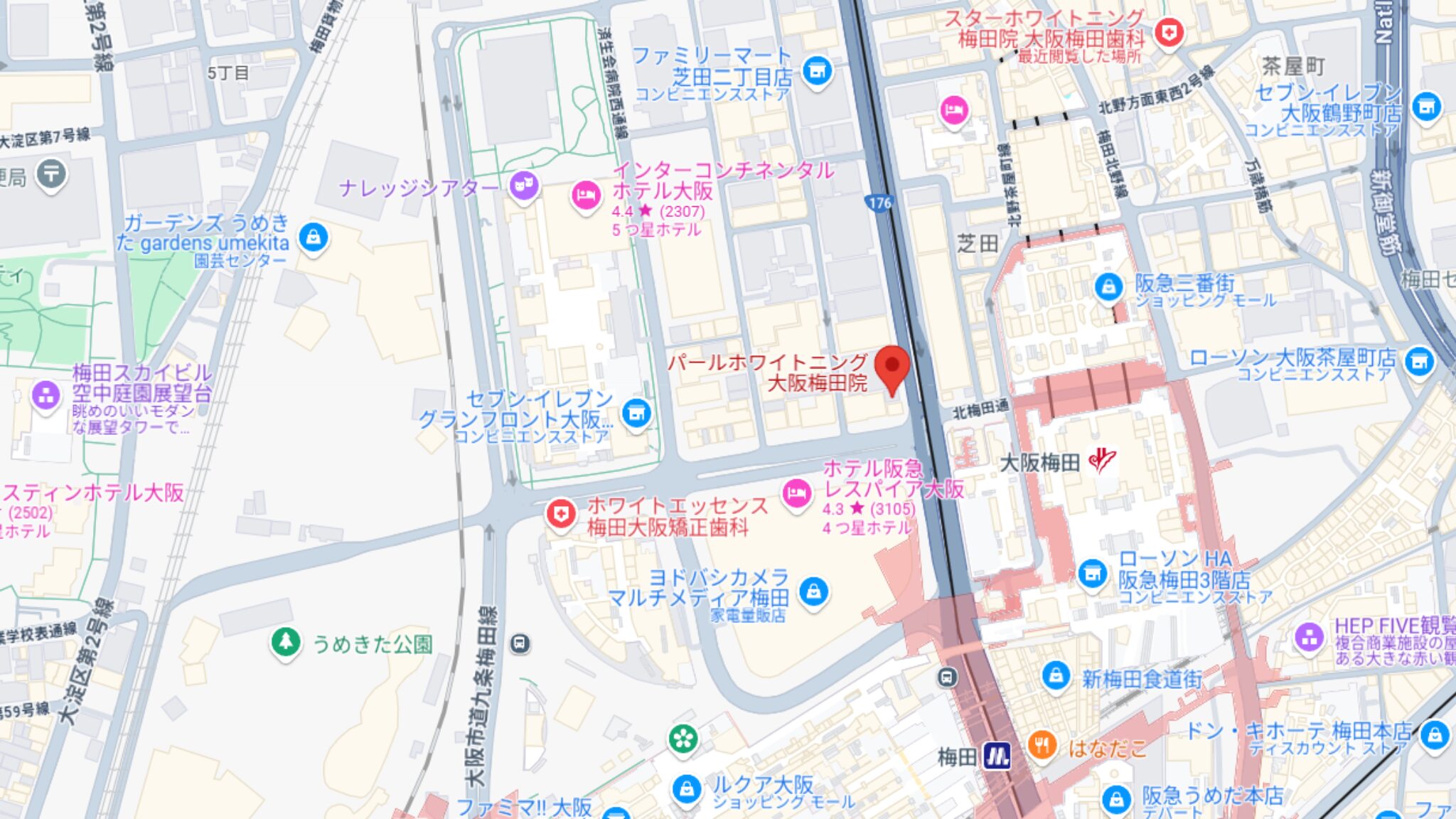The width and height of the screenshot is (1456, 819).
Task: Tap ホテル阪急レスパイア大阪 hotel marker
Action: click(x=796, y=493)
